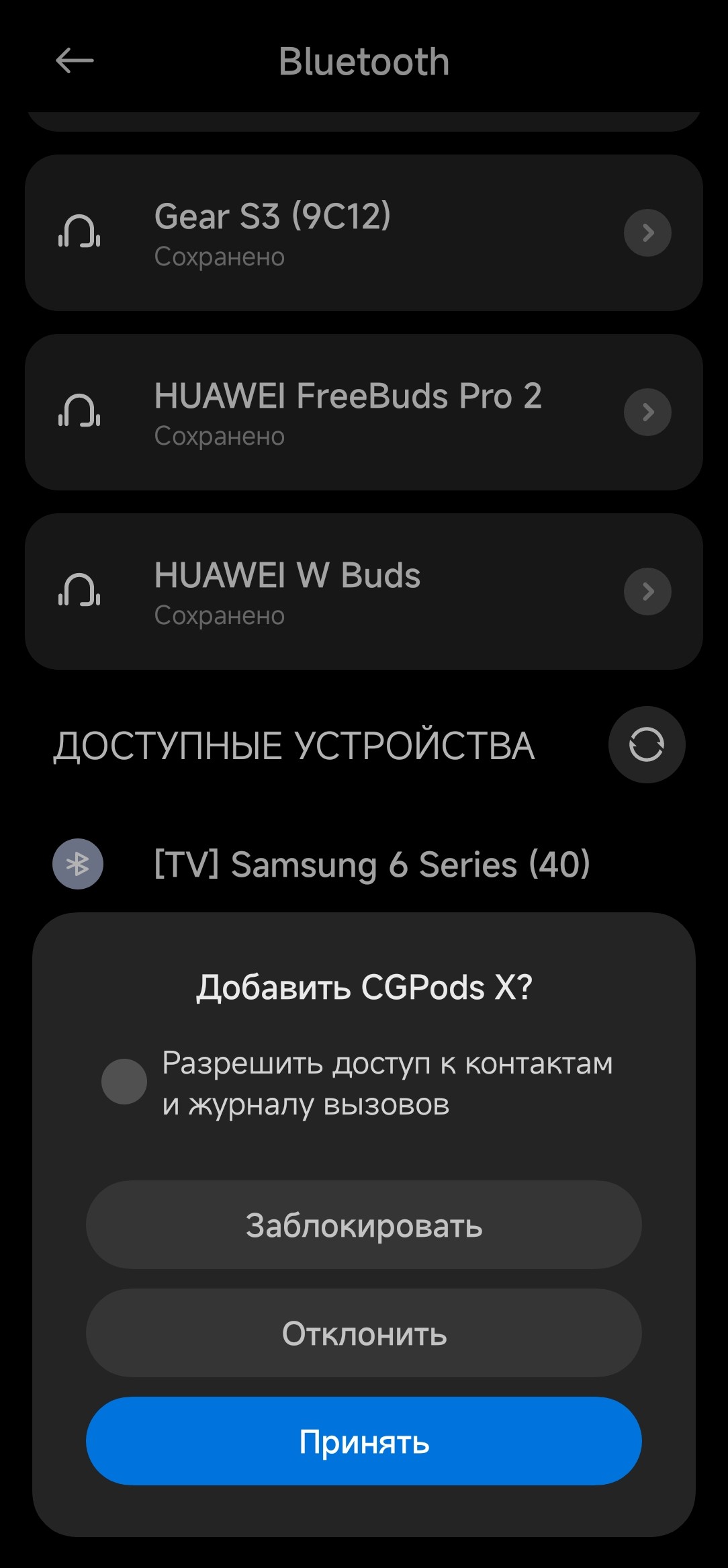
Task: Pair with [TV] Samsung 6 Series (40)
Action: (371, 864)
